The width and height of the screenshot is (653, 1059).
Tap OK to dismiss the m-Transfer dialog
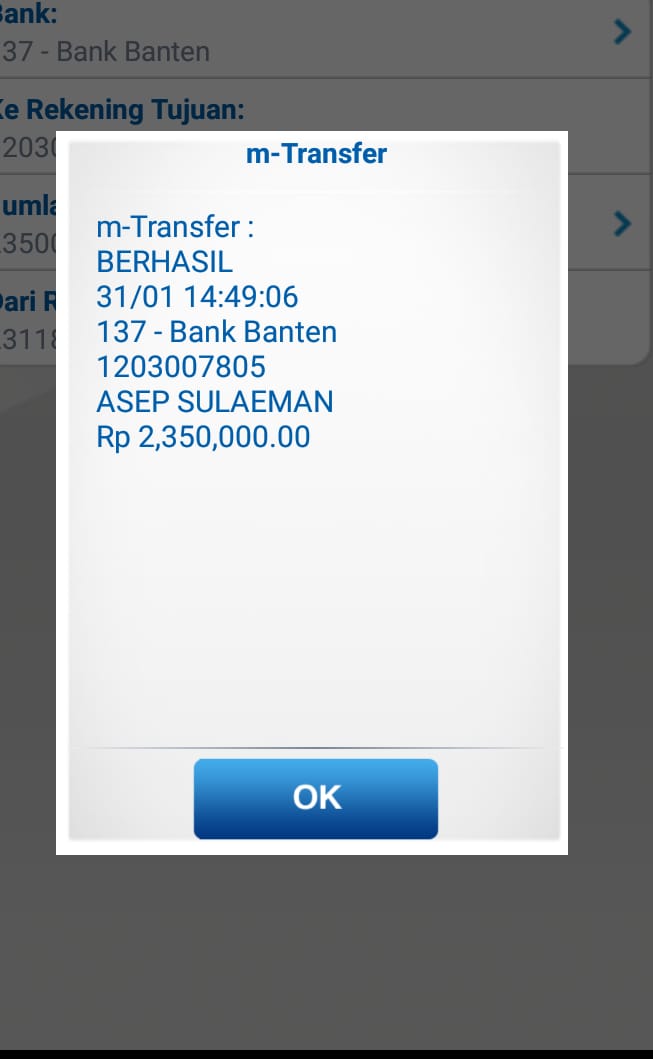tap(316, 797)
